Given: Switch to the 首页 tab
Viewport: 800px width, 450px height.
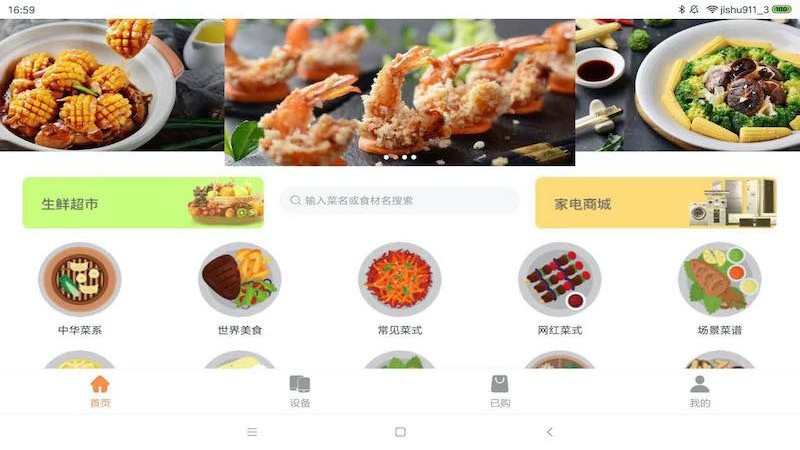Looking at the screenshot, I should point(100,391).
